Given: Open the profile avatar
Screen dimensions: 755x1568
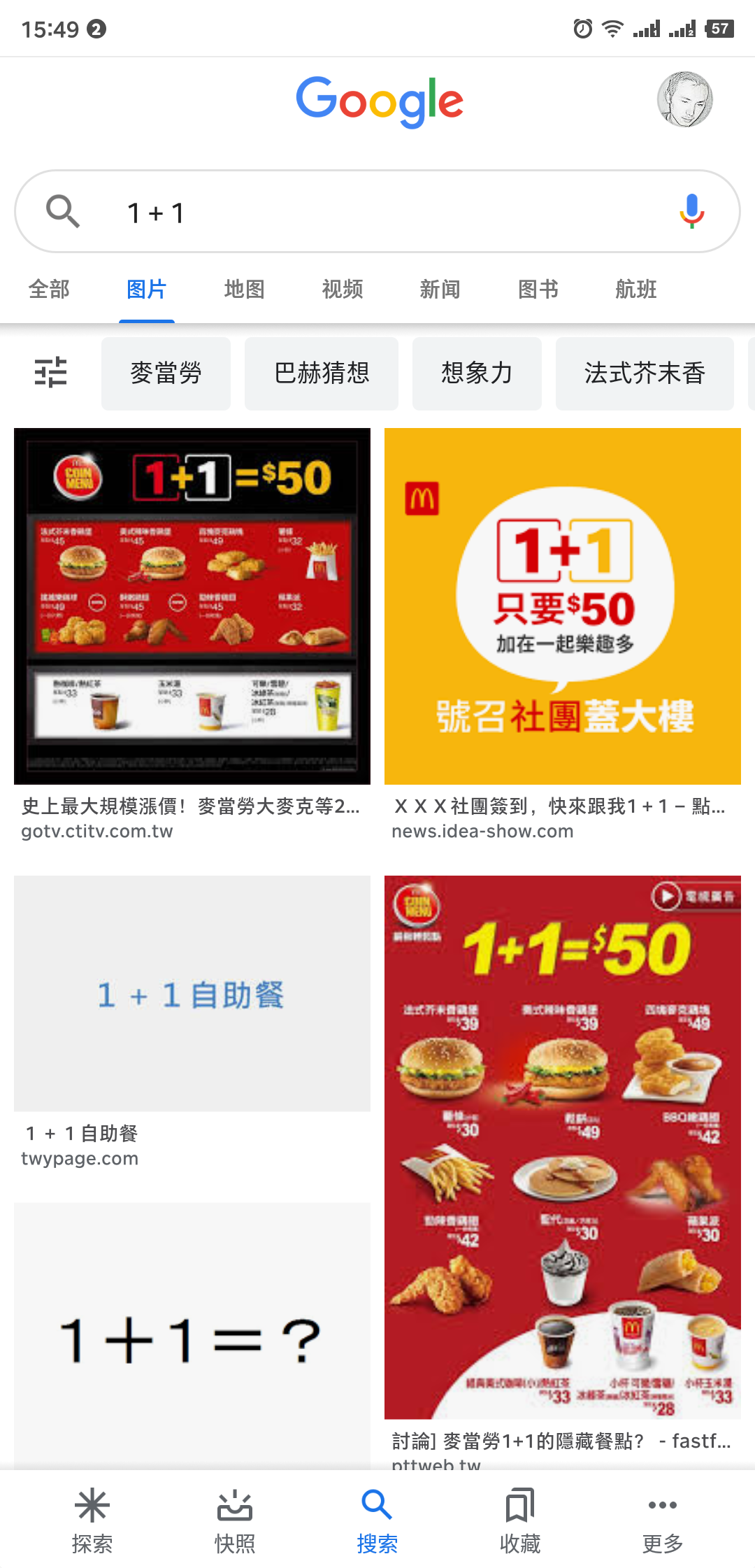Looking at the screenshot, I should pos(684,99).
